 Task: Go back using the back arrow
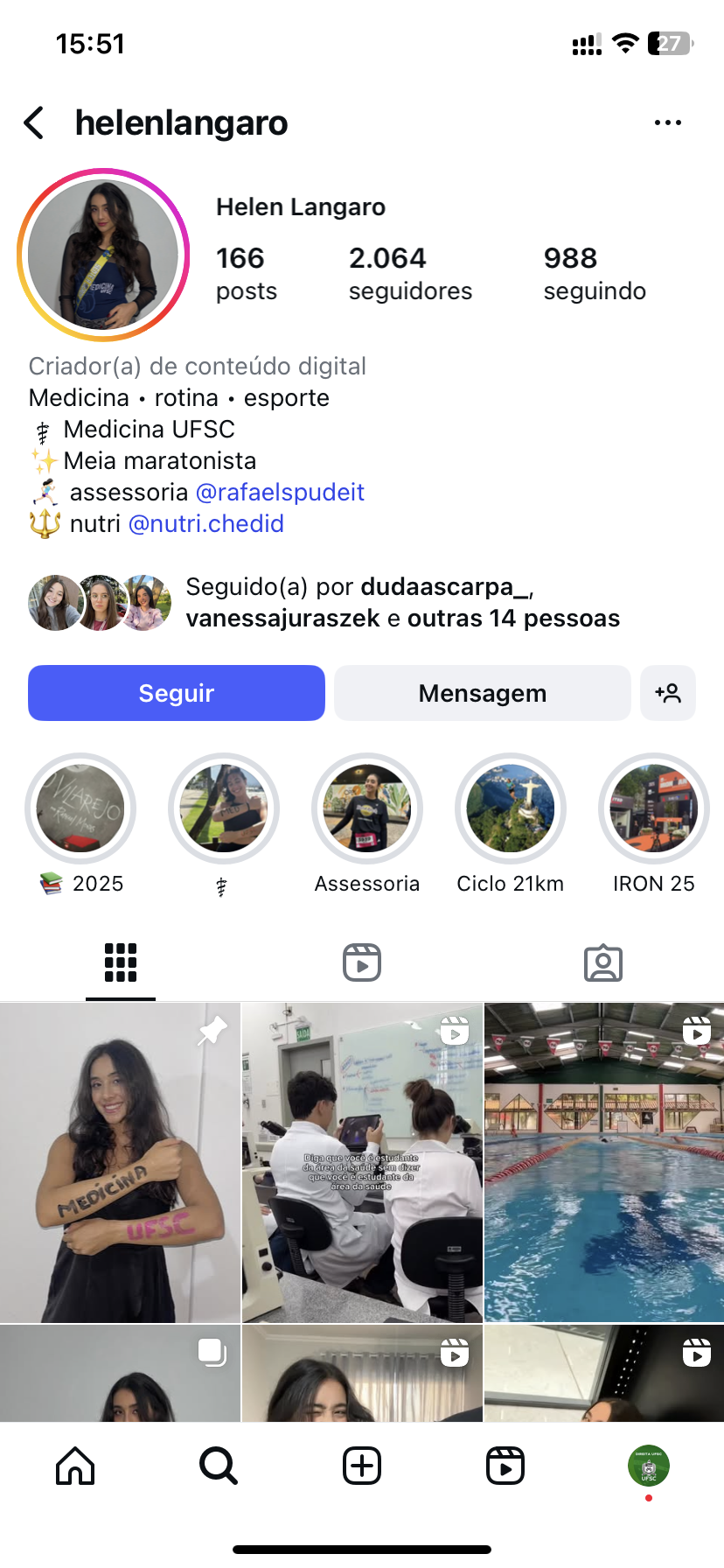click(x=34, y=123)
